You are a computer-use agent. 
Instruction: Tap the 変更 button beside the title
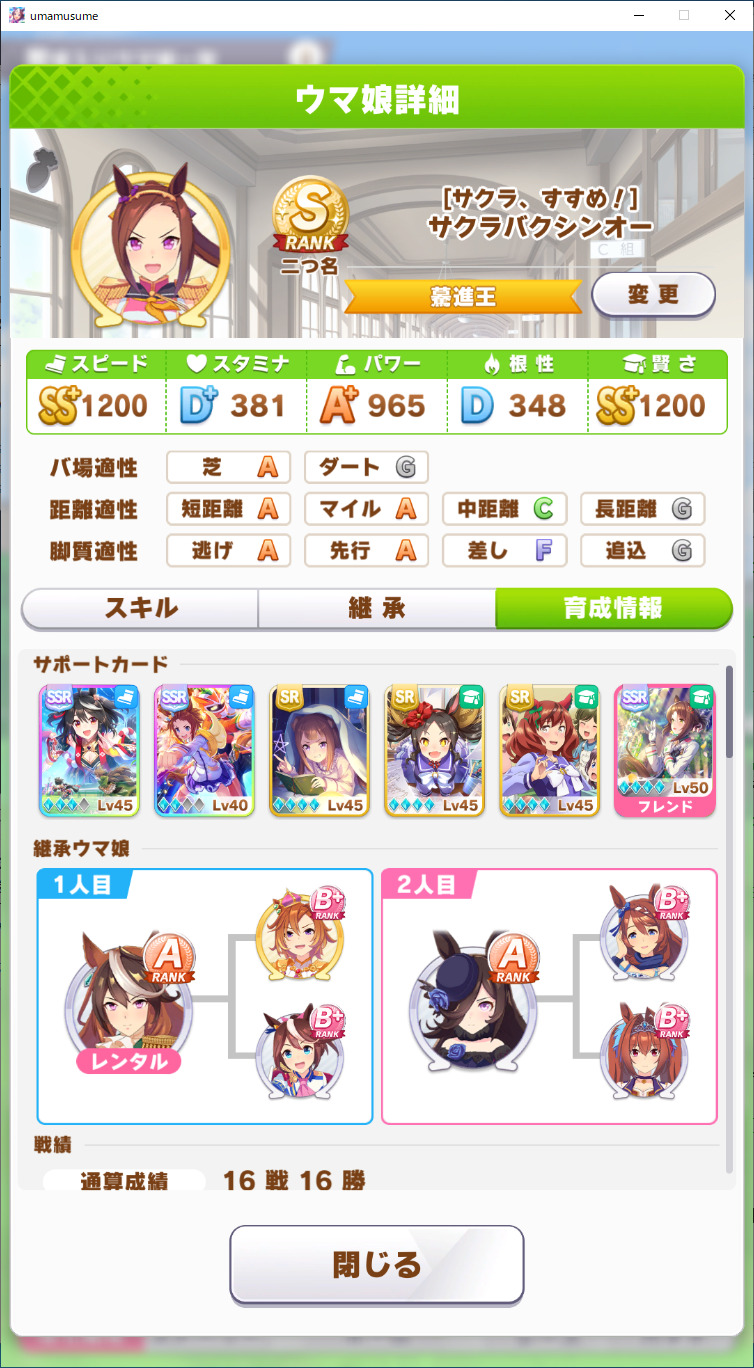(x=653, y=294)
